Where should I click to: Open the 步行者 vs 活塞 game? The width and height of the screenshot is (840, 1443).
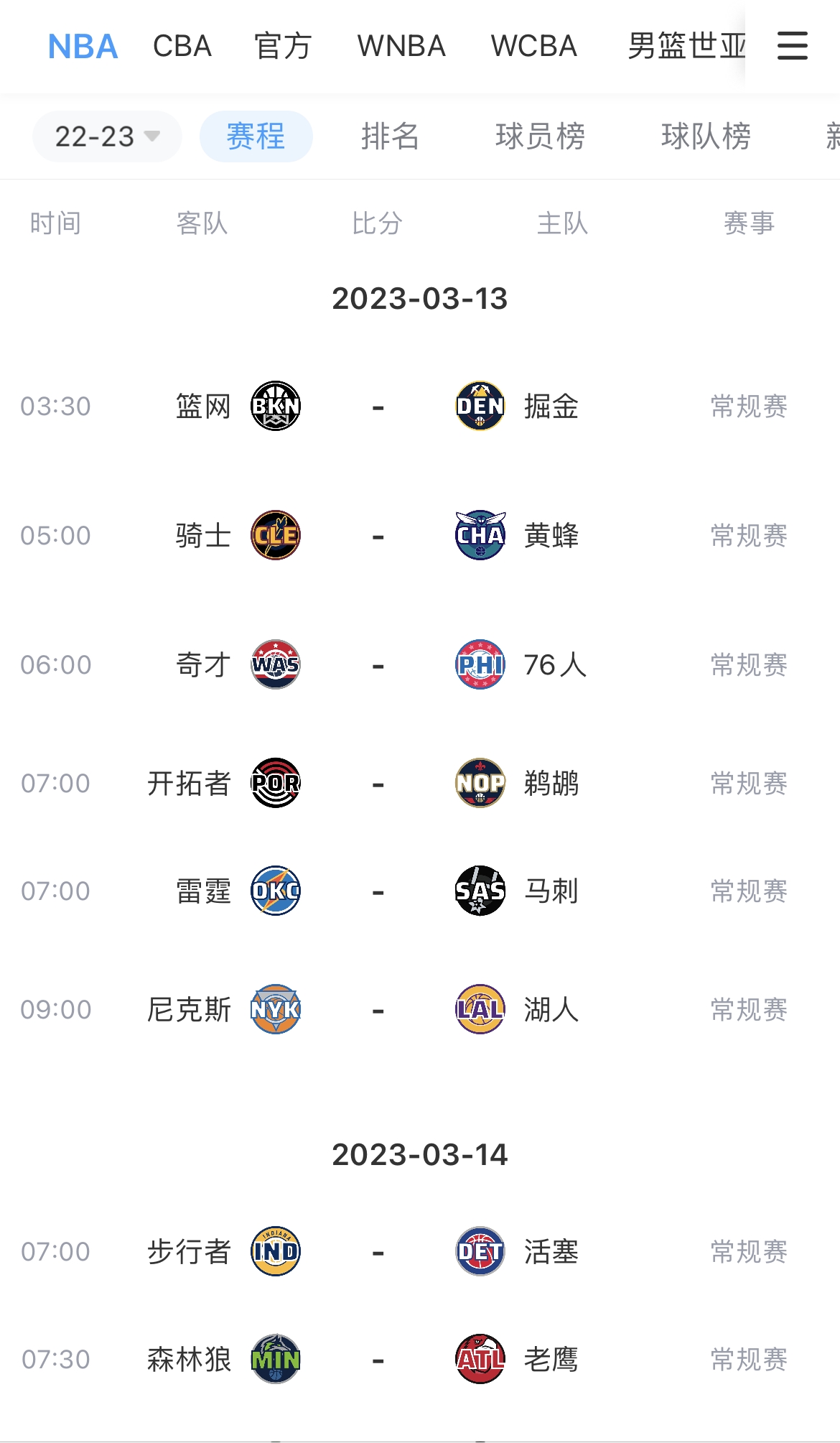(420, 1252)
